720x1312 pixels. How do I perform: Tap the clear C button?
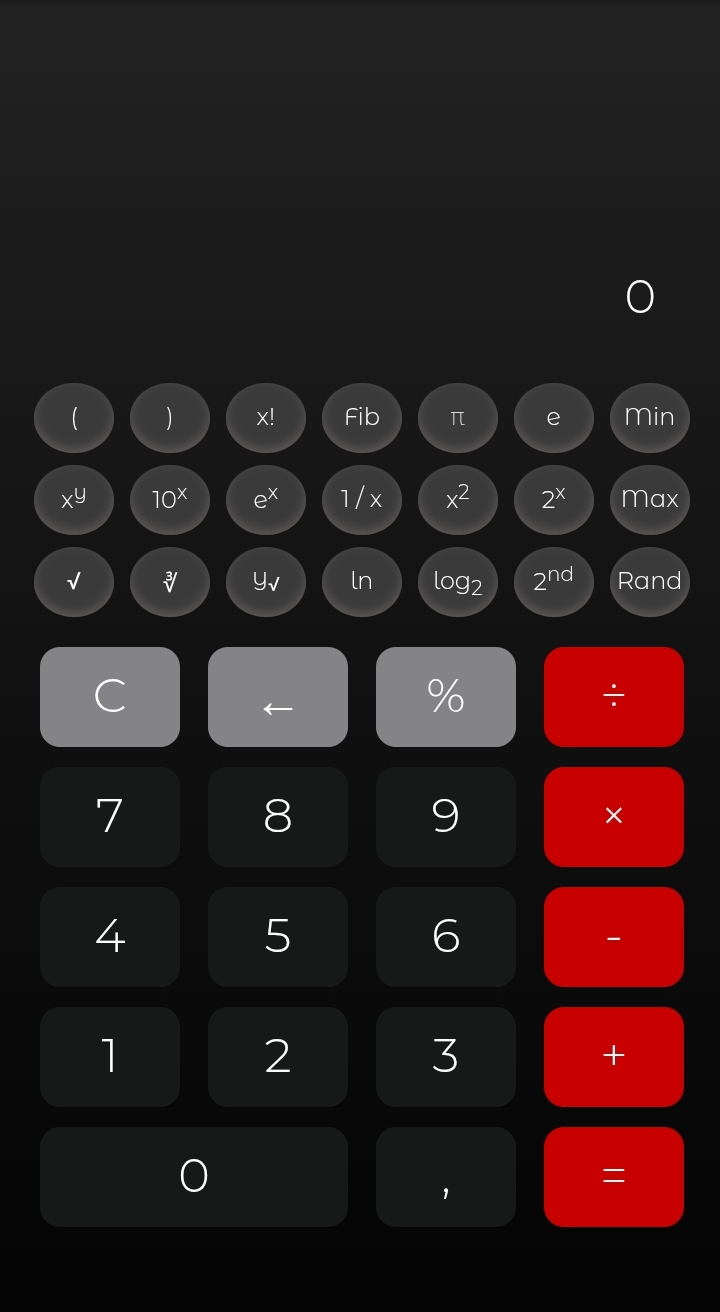coord(110,697)
